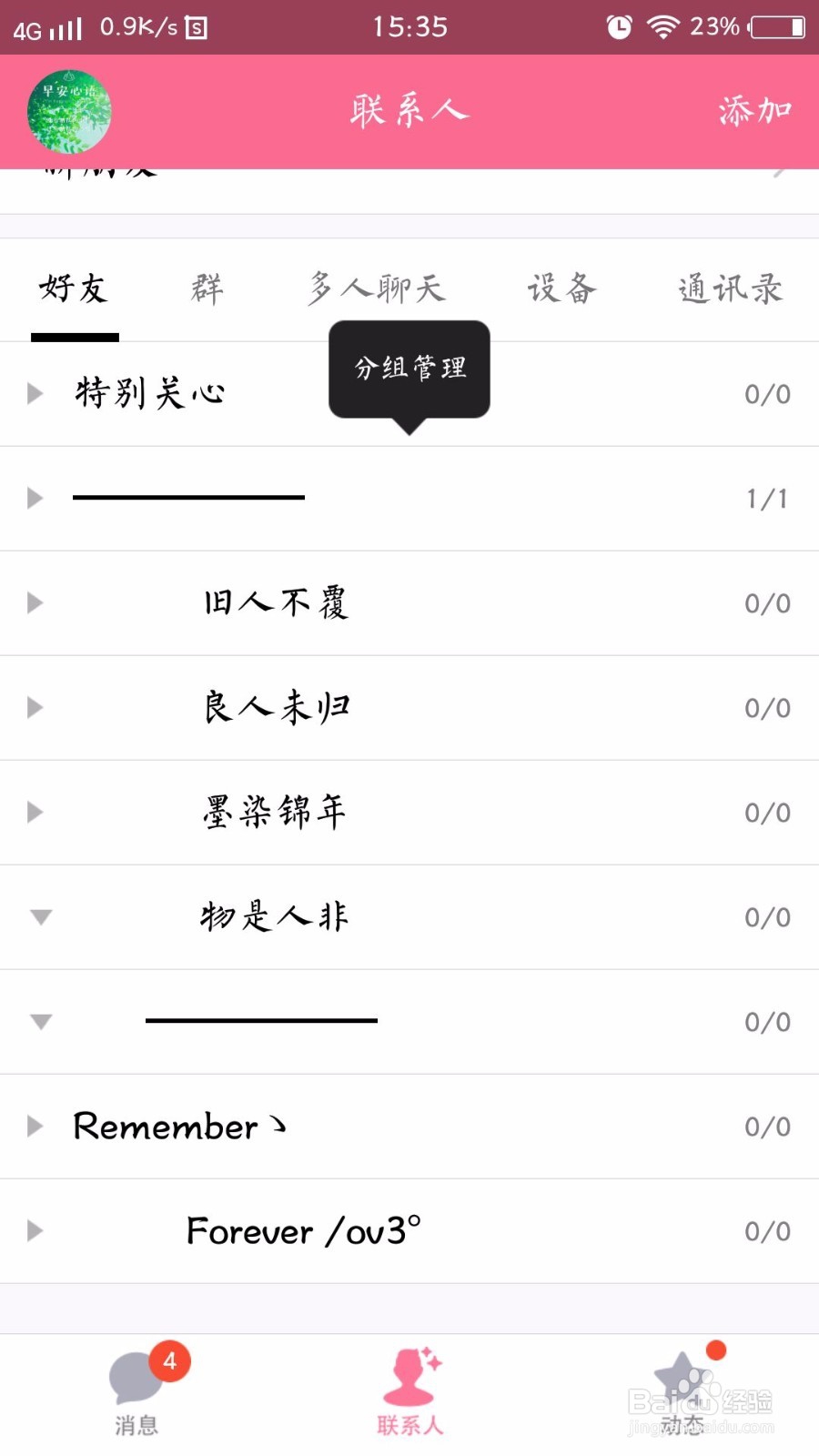Expand the 良人未归 group
The image size is (819, 1456).
[x=275, y=708]
